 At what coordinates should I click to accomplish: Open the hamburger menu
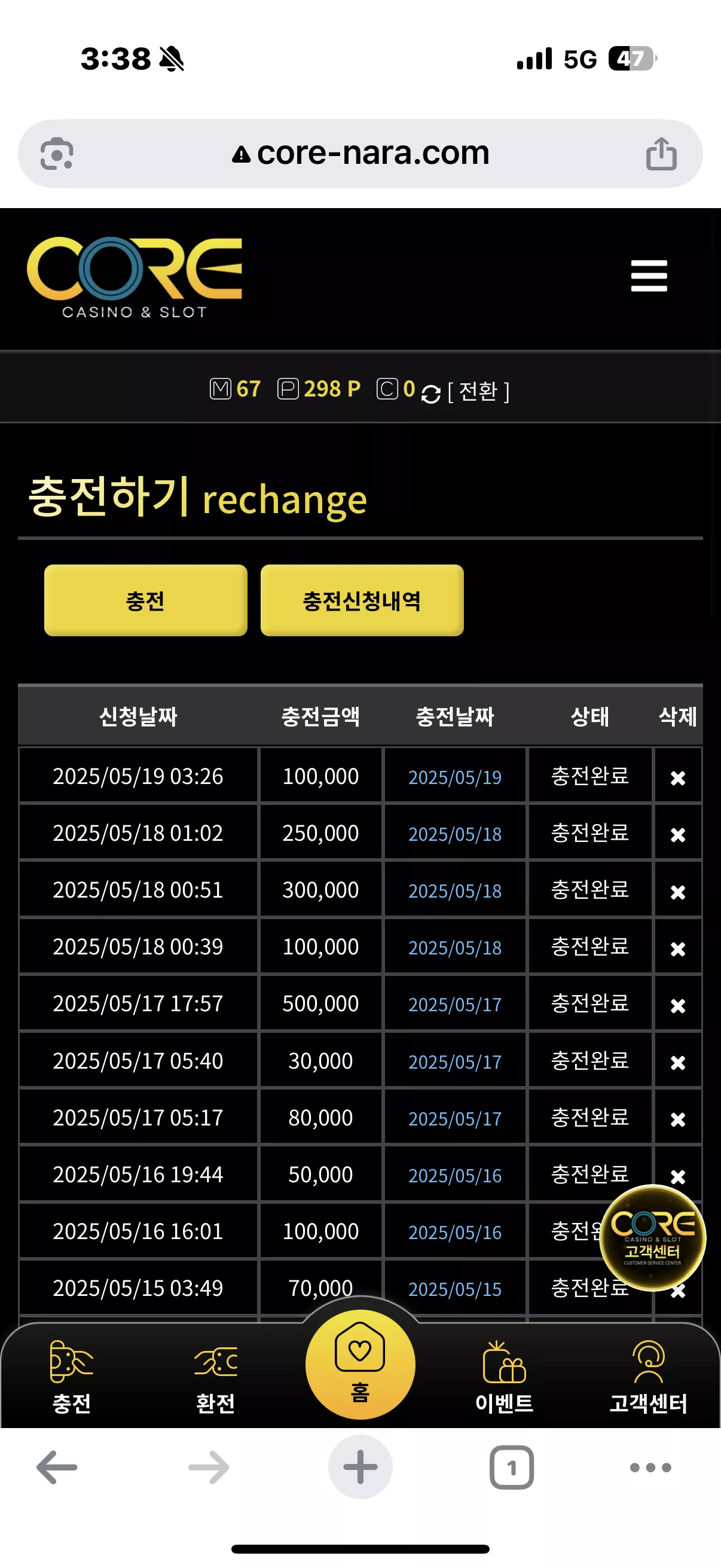click(649, 276)
